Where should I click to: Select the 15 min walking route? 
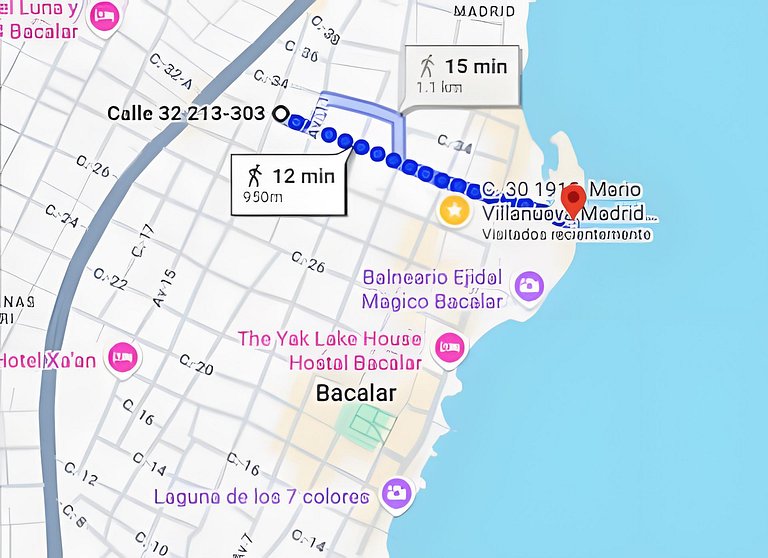(462, 76)
